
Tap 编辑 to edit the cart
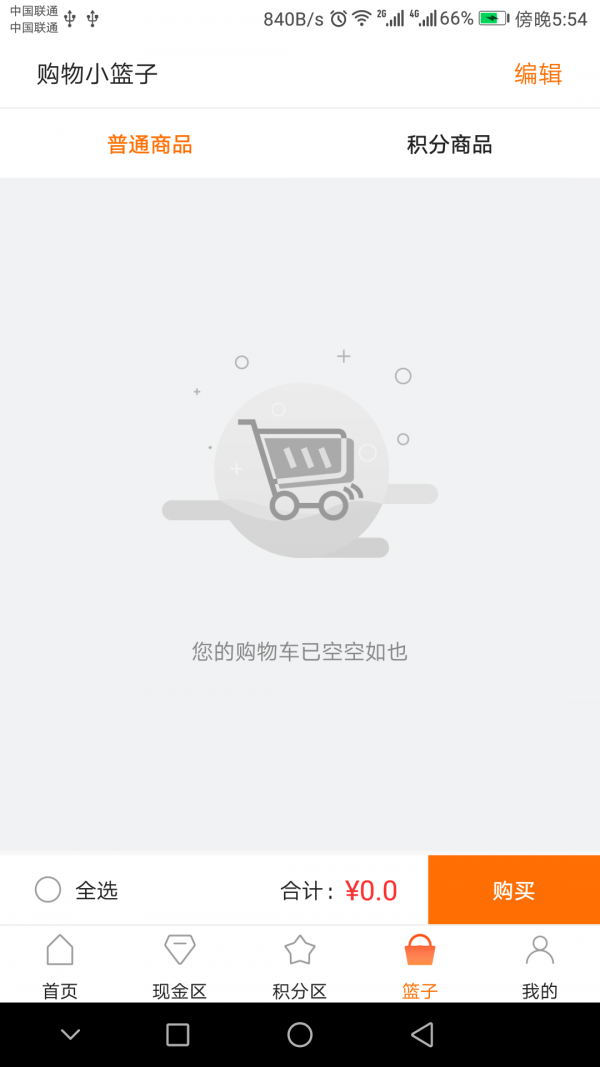click(x=538, y=74)
